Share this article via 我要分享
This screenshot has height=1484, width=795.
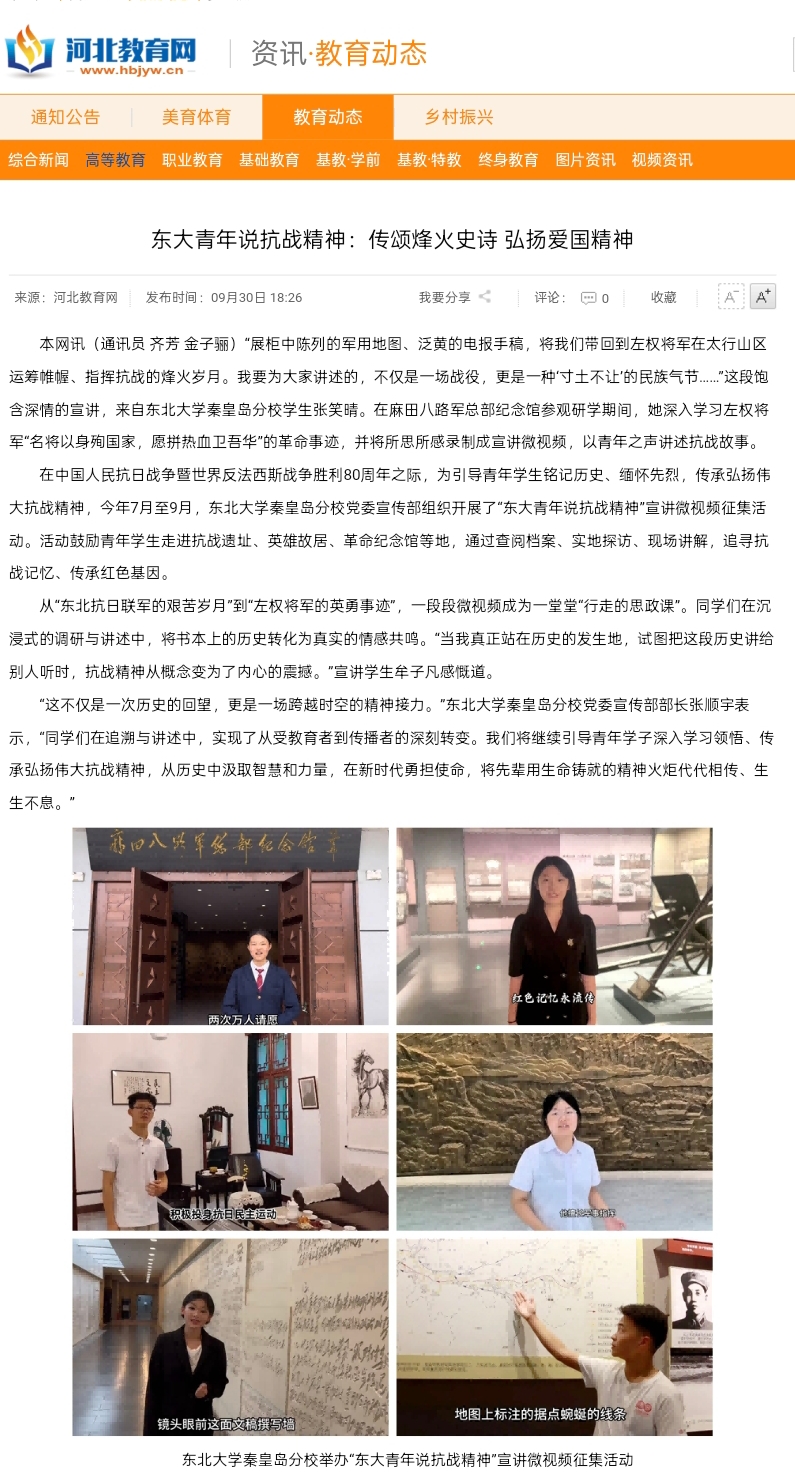[x=455, y=297]
